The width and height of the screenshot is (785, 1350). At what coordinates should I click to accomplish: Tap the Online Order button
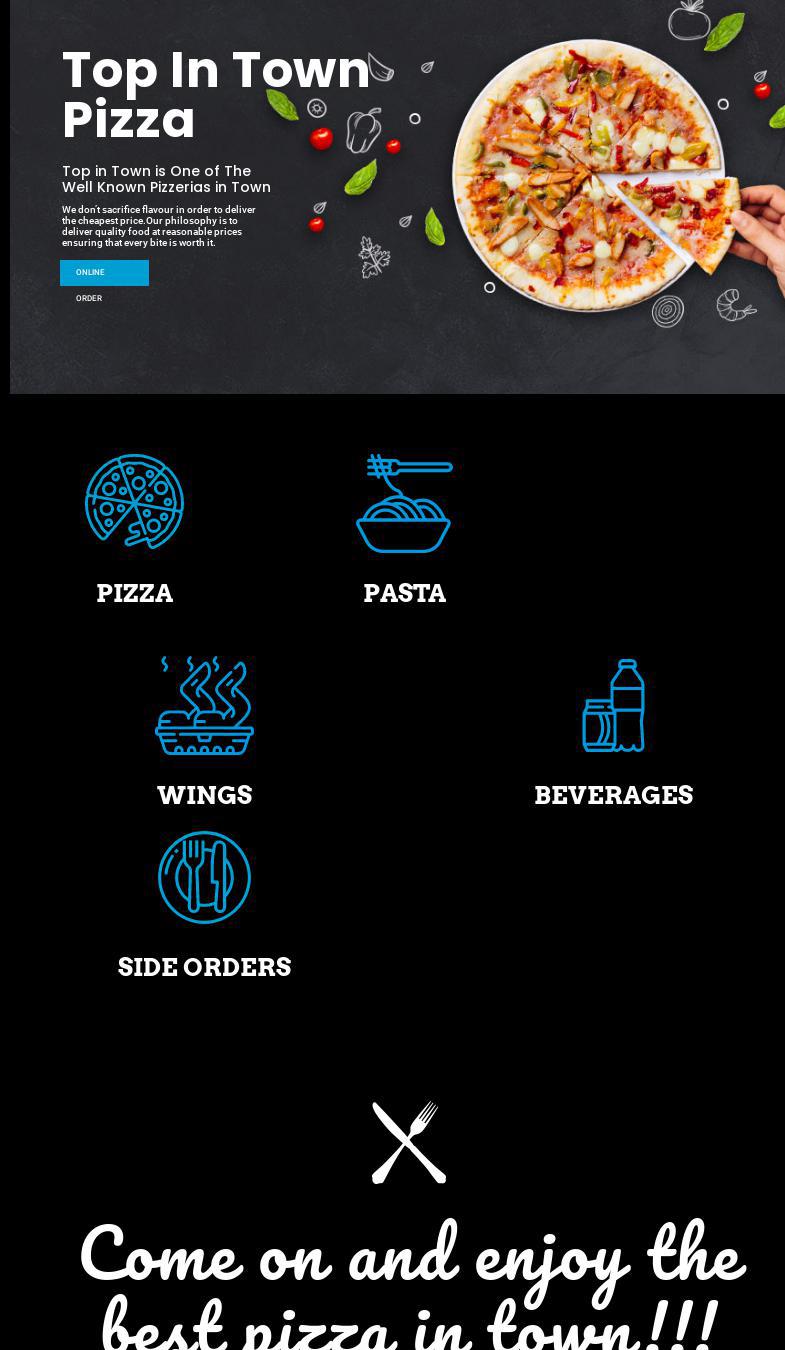(104, 273)
